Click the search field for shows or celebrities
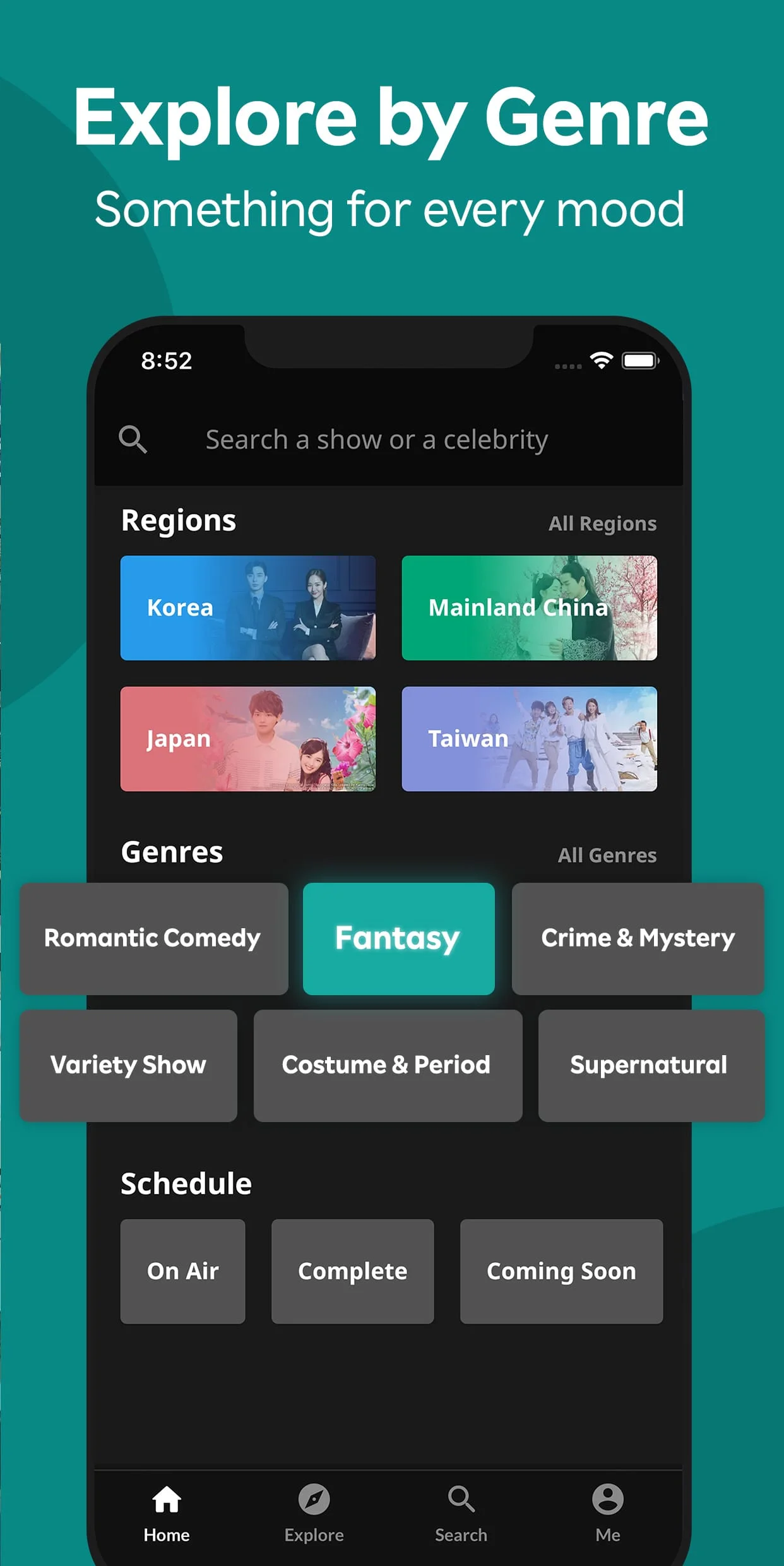 (377, 439)
